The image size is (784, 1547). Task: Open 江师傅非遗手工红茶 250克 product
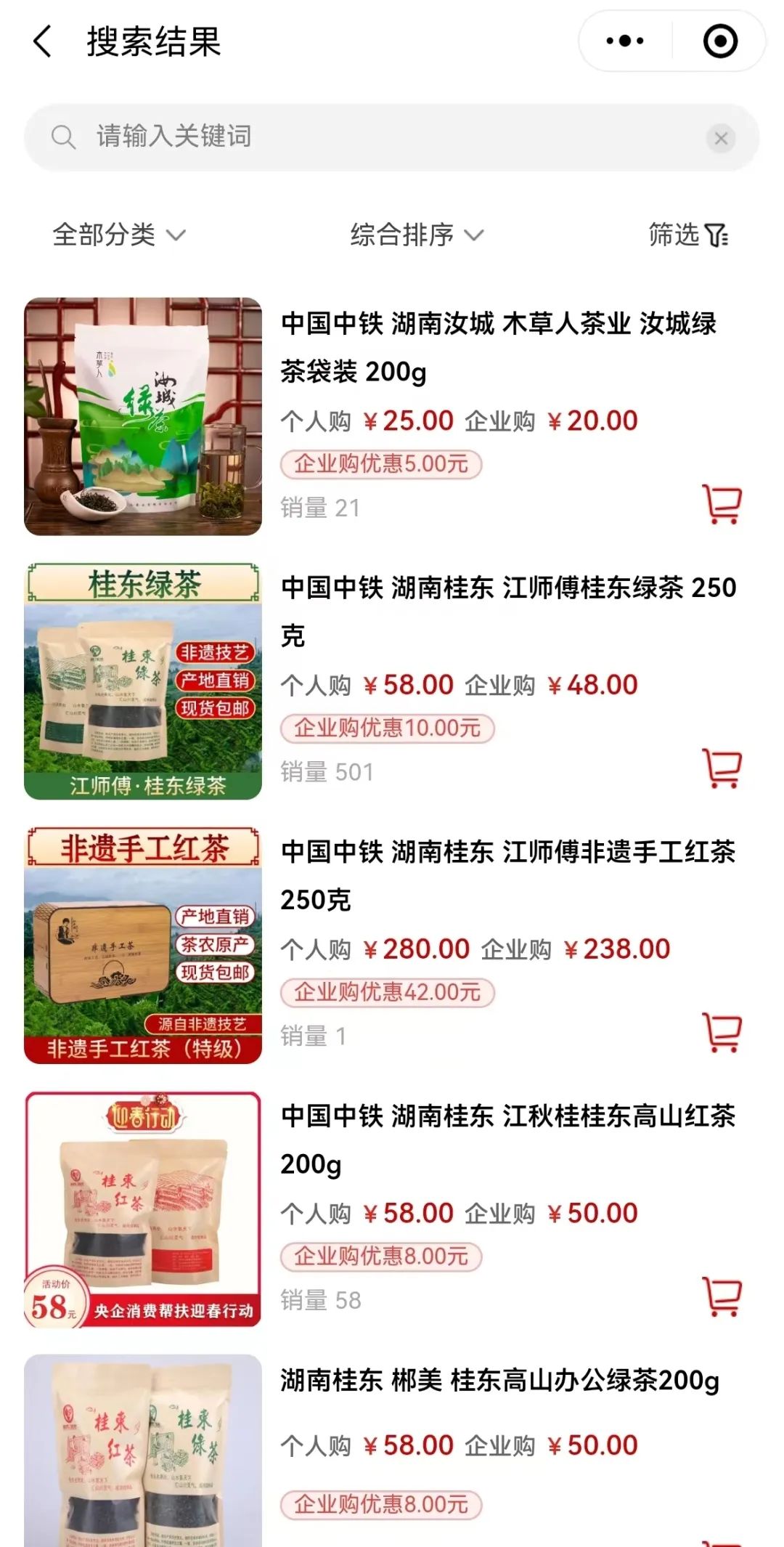508,874
